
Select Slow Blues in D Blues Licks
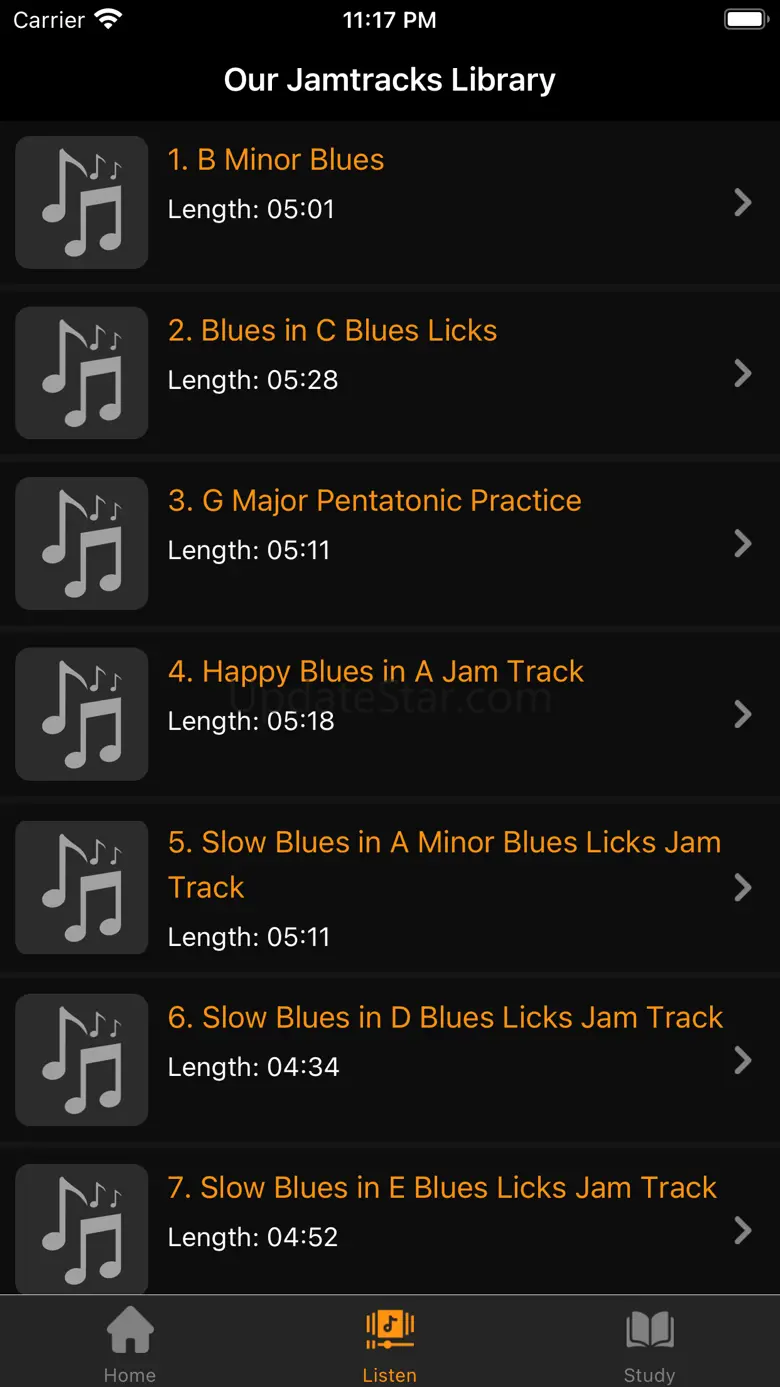[x=390, y=1060]
